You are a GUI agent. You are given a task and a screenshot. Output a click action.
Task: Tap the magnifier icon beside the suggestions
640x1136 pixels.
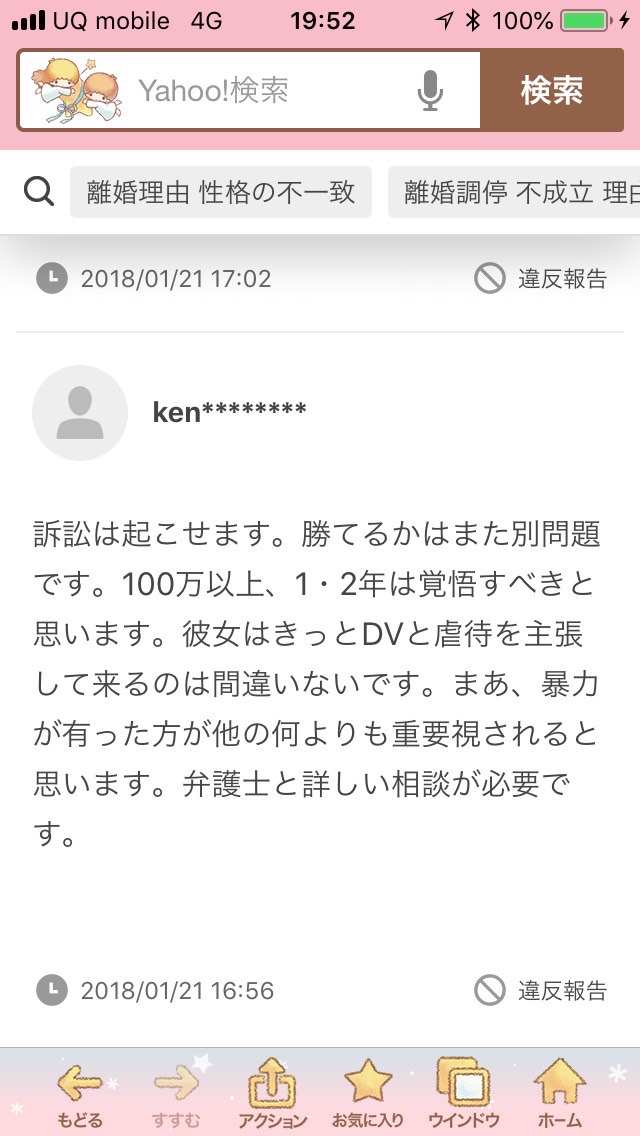pyautogui.click(x=38, y=192)
